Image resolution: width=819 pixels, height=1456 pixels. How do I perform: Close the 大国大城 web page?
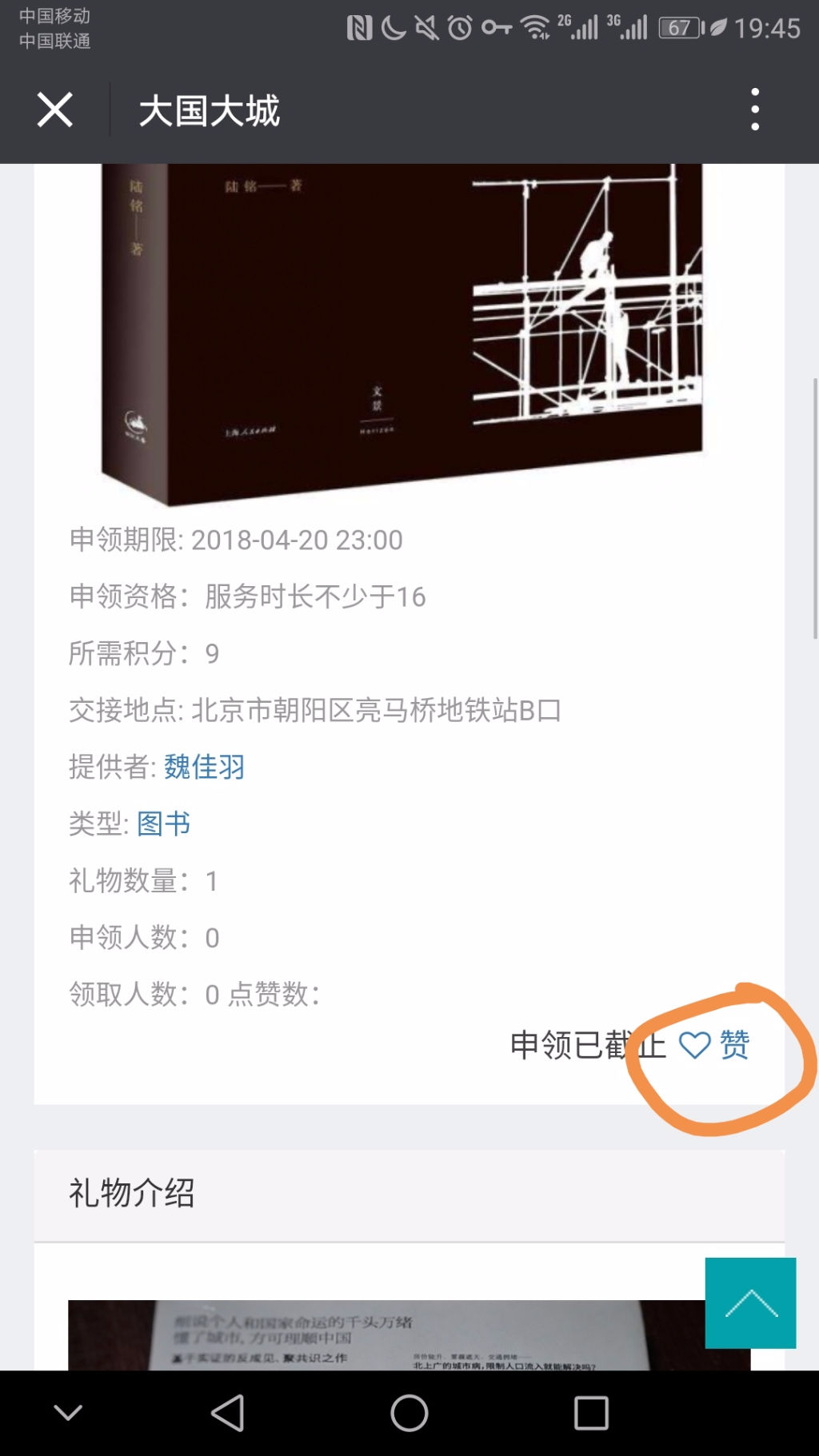click(x=54, y=110)
